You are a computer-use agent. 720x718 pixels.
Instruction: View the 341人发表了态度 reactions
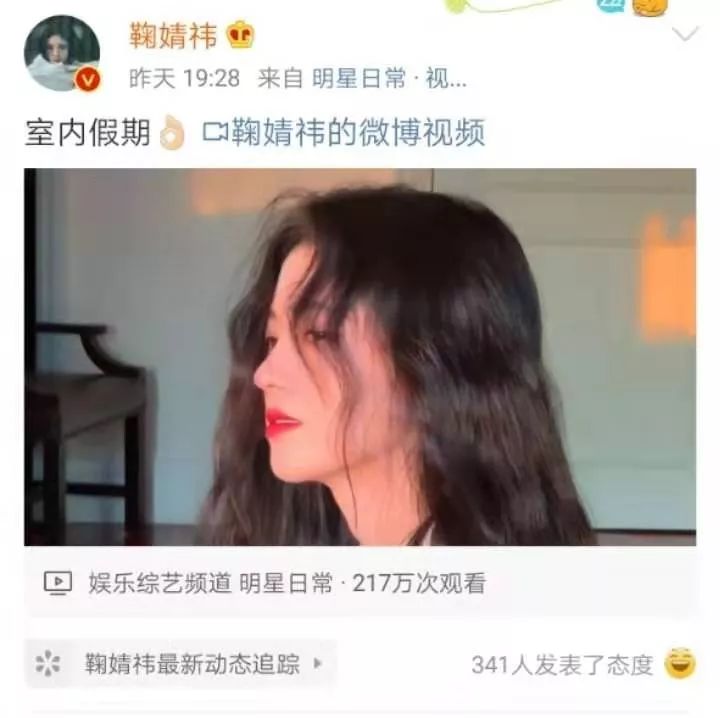[x=562, y=664]
